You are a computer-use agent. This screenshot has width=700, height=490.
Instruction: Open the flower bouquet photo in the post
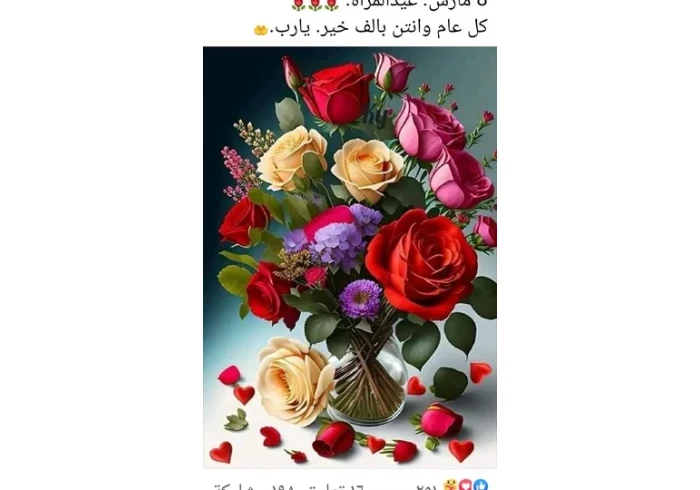pos(349,257)
